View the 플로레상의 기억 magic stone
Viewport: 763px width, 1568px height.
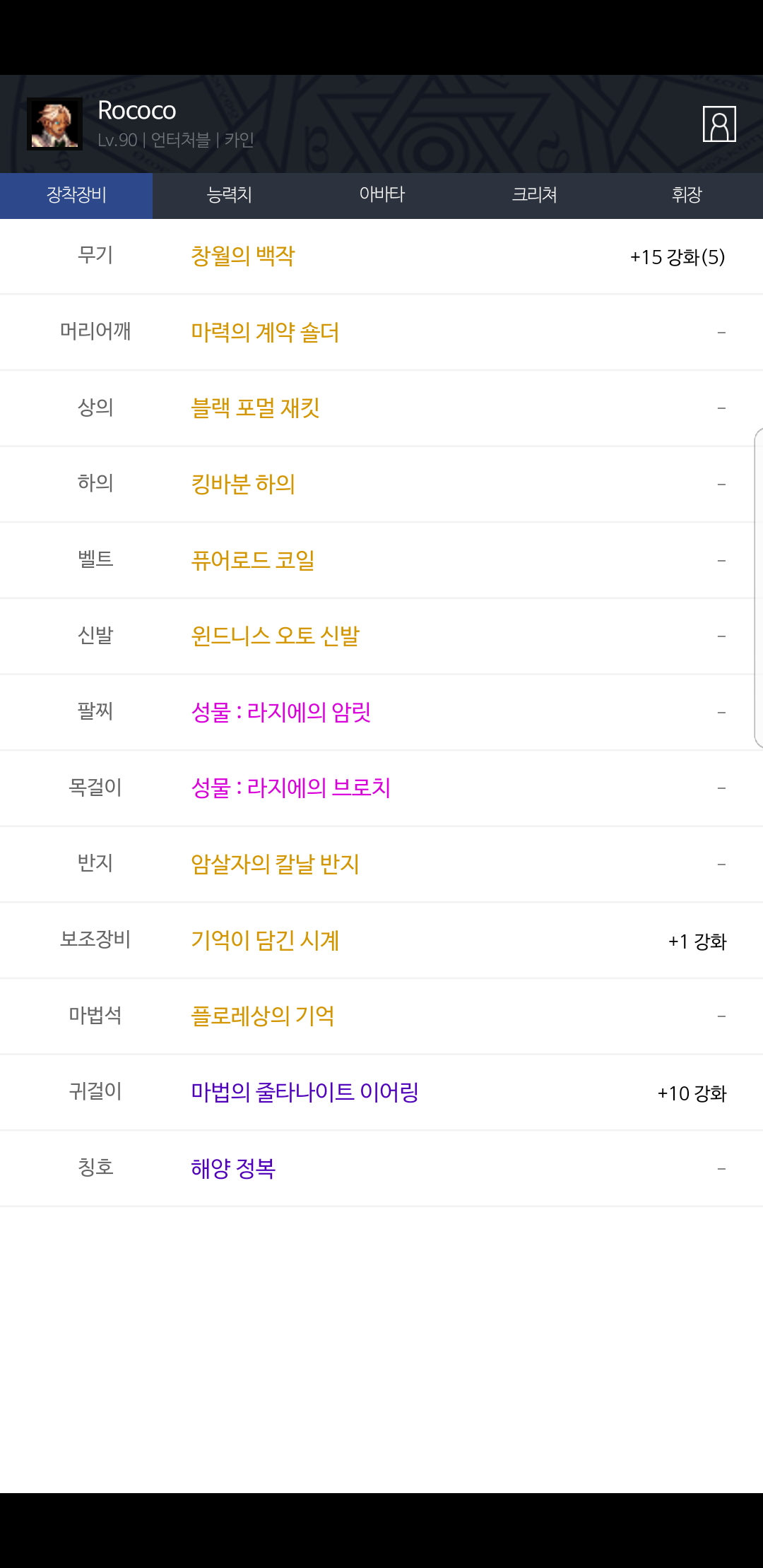[262, 1016]
